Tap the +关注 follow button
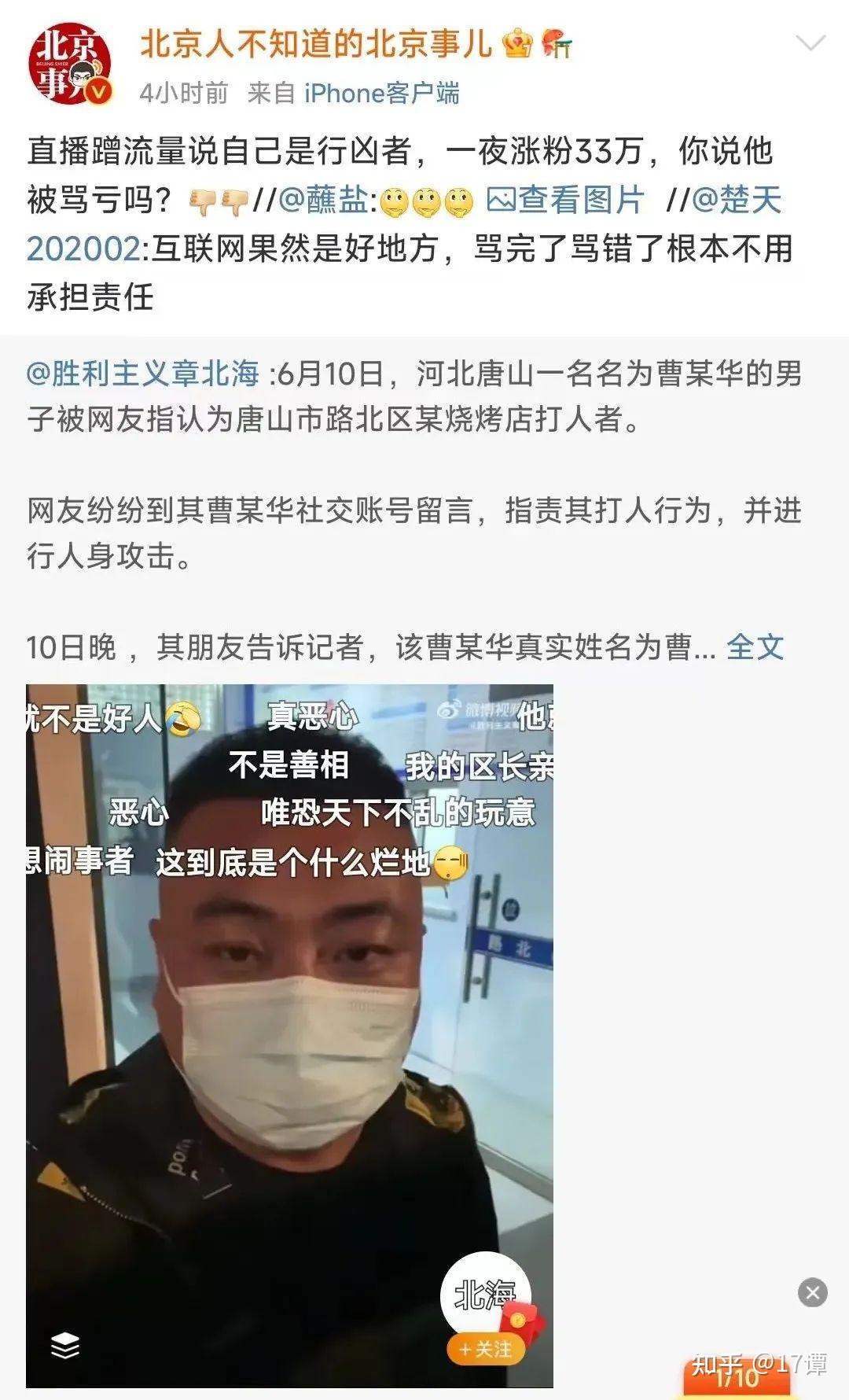Image resolution: width=849 pixels, height=1400 pixels. (x=487, y=1347)
